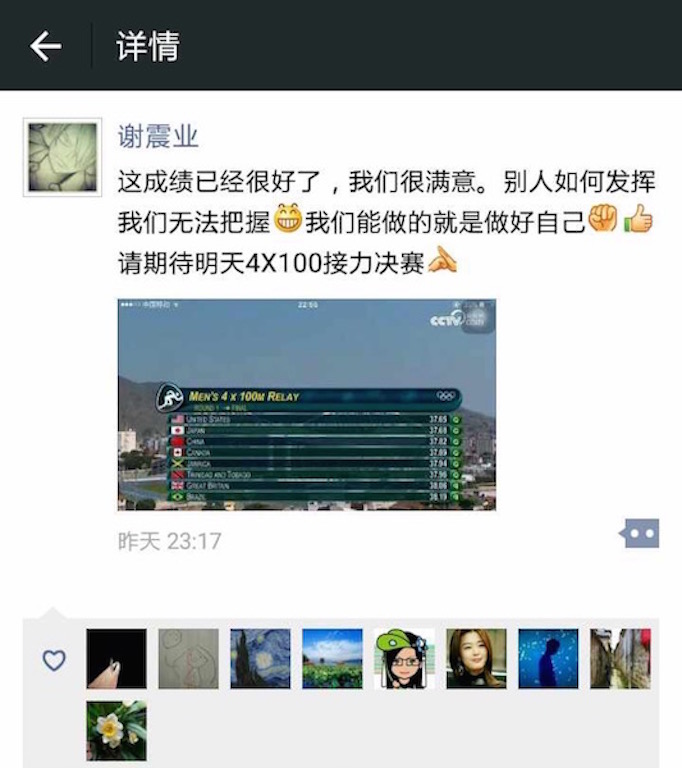This screenshot has width=682, height=768.
Task: Open the 谢震业 name link
Action: coord(158,137)
